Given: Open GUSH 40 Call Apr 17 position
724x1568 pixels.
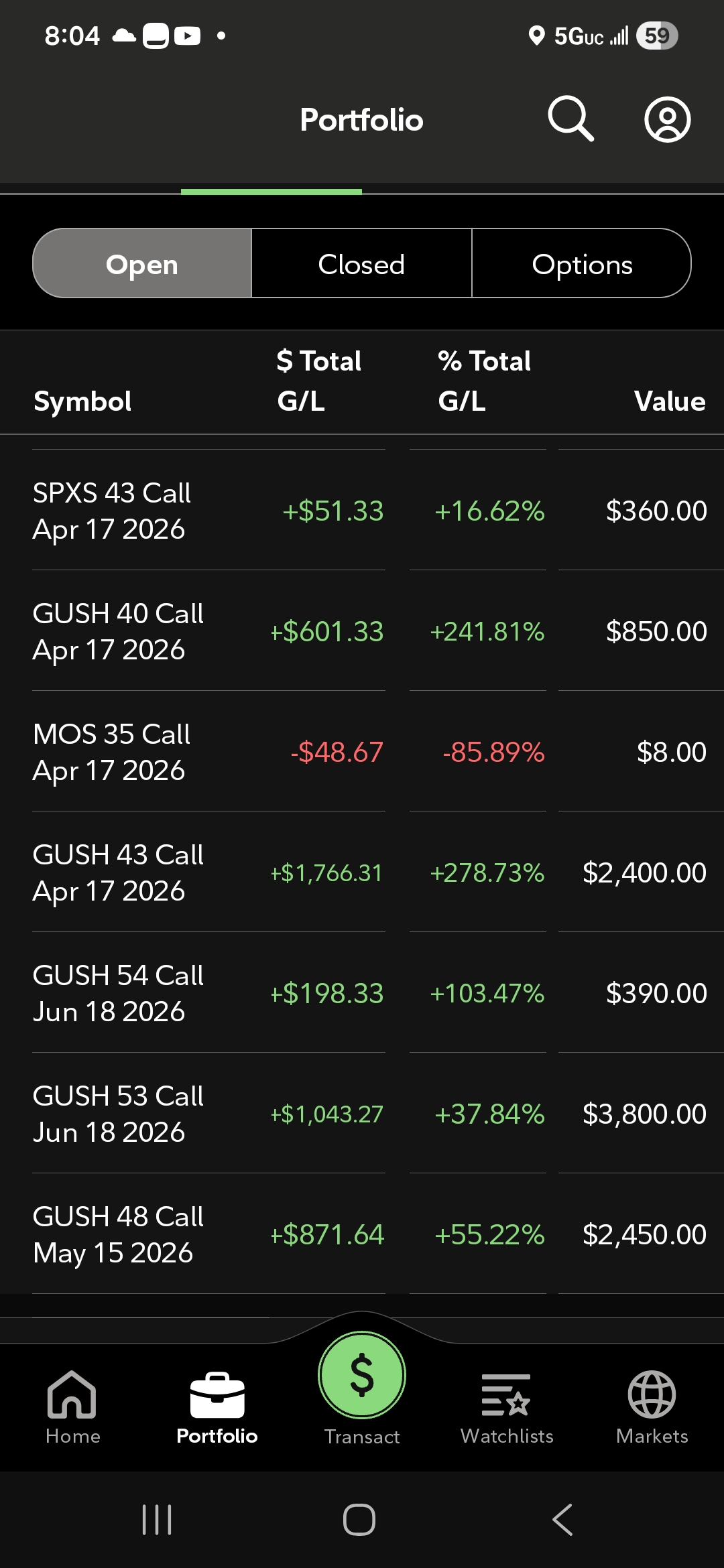Looking at the screenshot, I should click(118, 631).
